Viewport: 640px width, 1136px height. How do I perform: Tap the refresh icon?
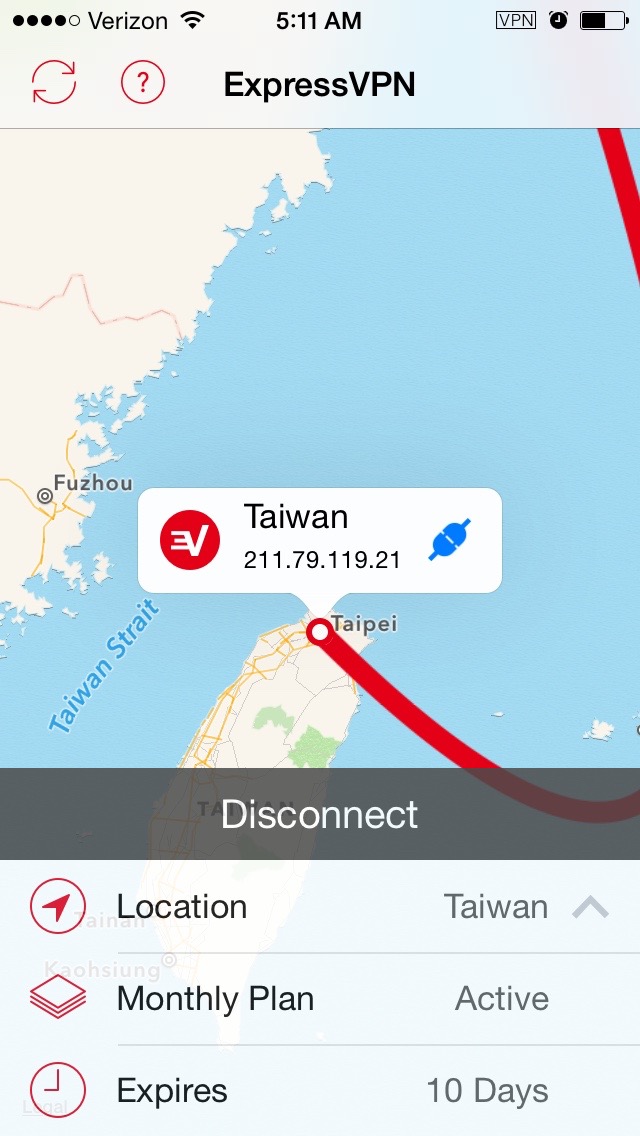pos(54,83)
